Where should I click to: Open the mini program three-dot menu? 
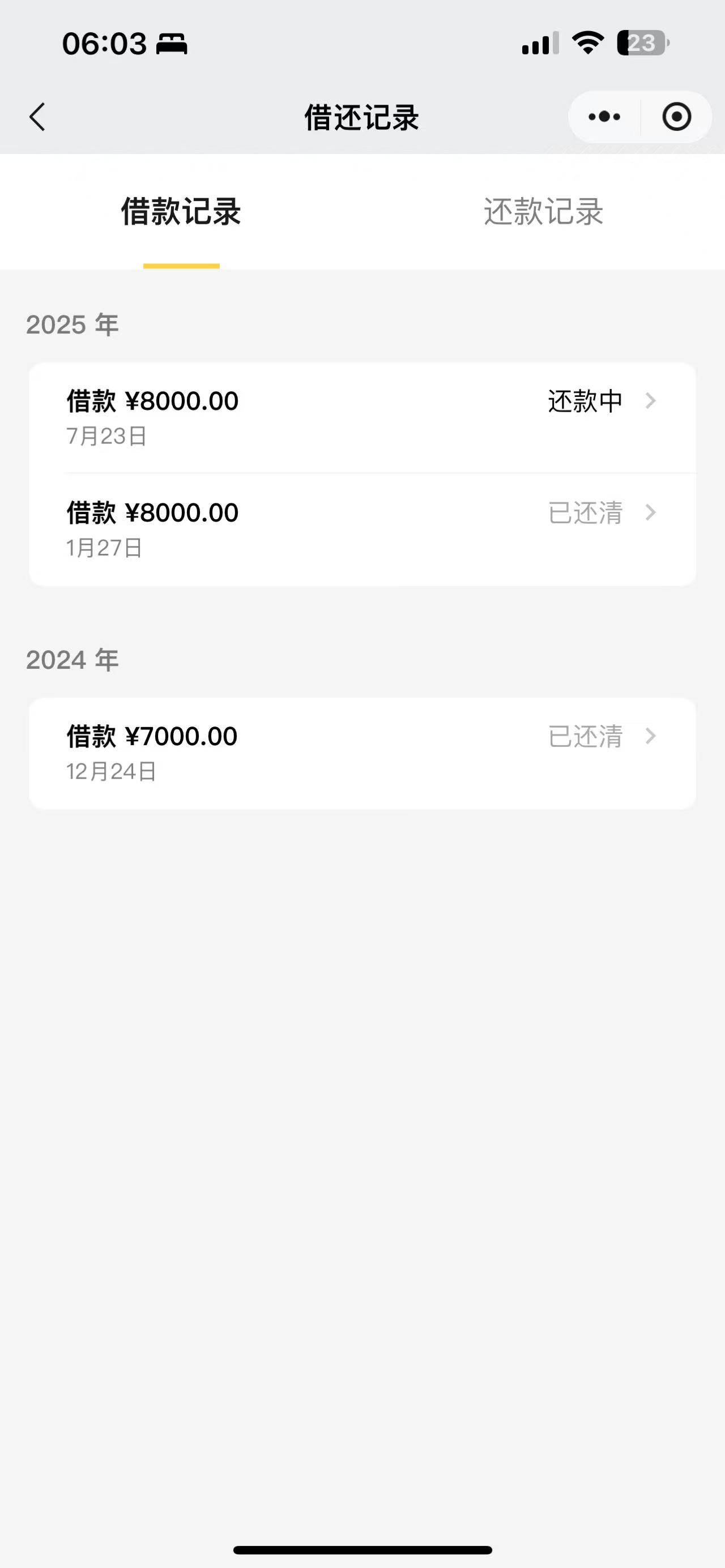point(604,117)
